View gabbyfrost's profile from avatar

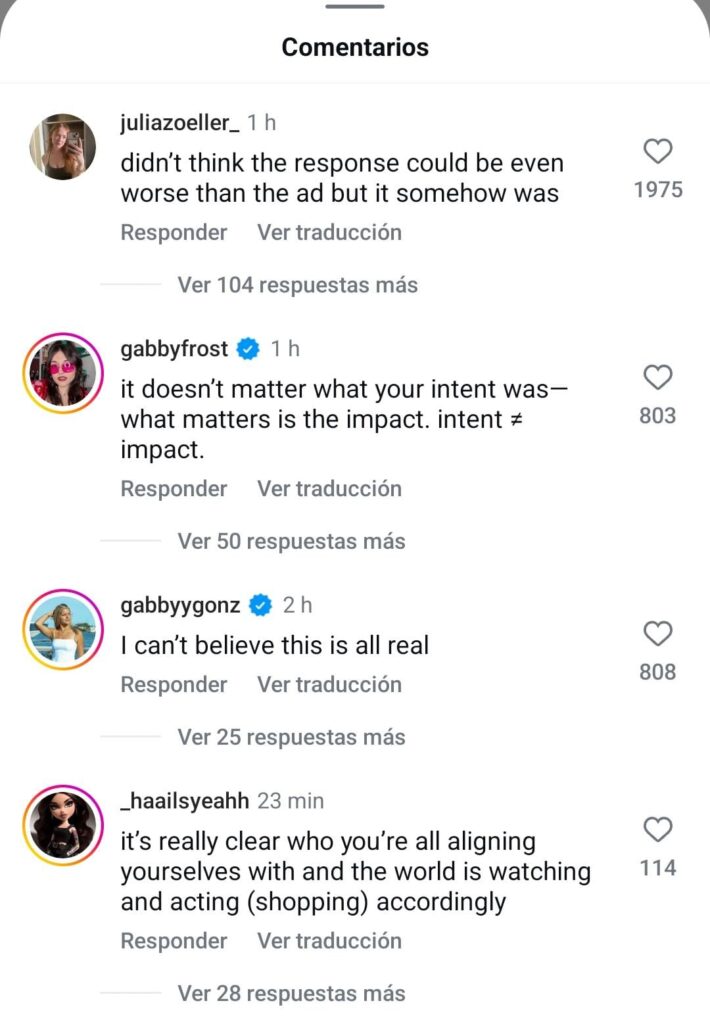tap(63, 373)
